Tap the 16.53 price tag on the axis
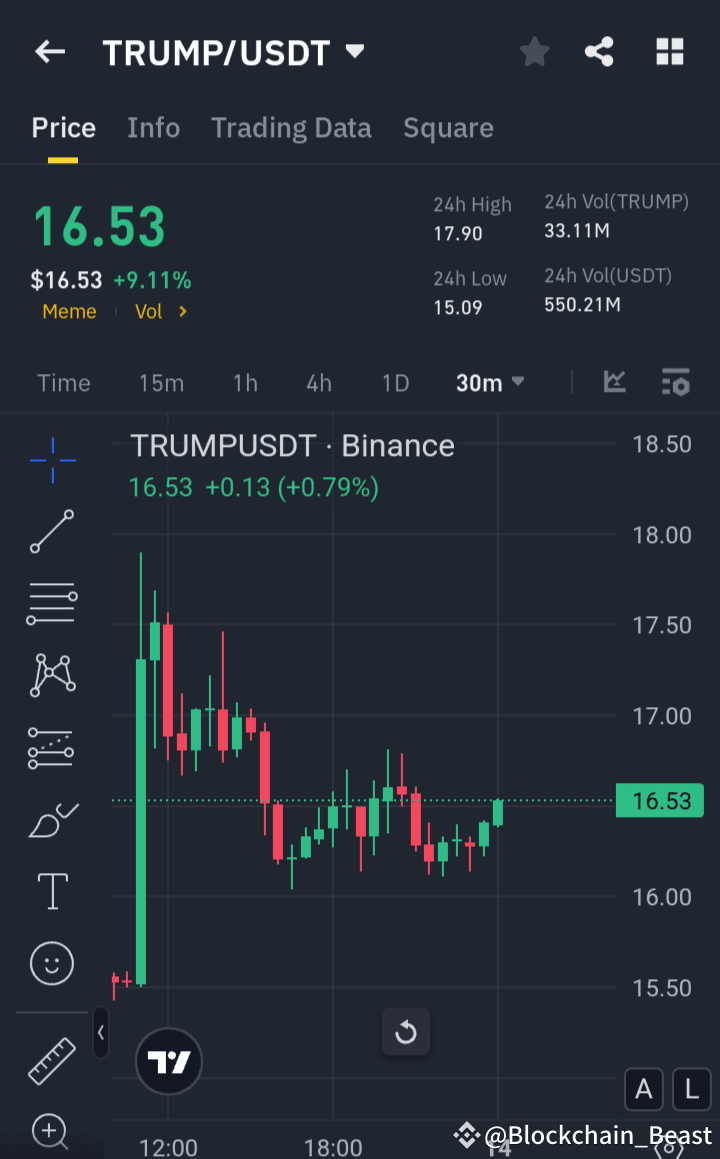The height and width of the screenshot is (1159, 720). 660,800
